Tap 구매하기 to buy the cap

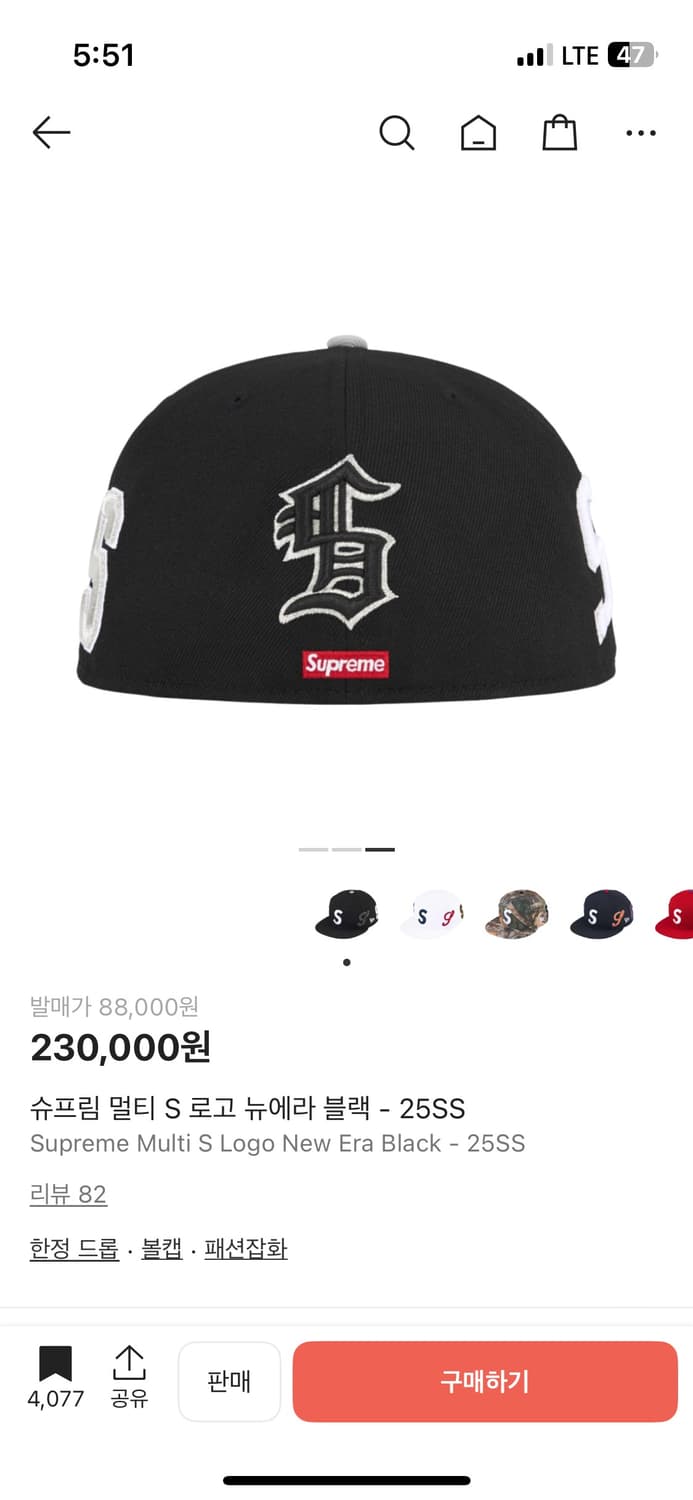tap(485, 1381)
